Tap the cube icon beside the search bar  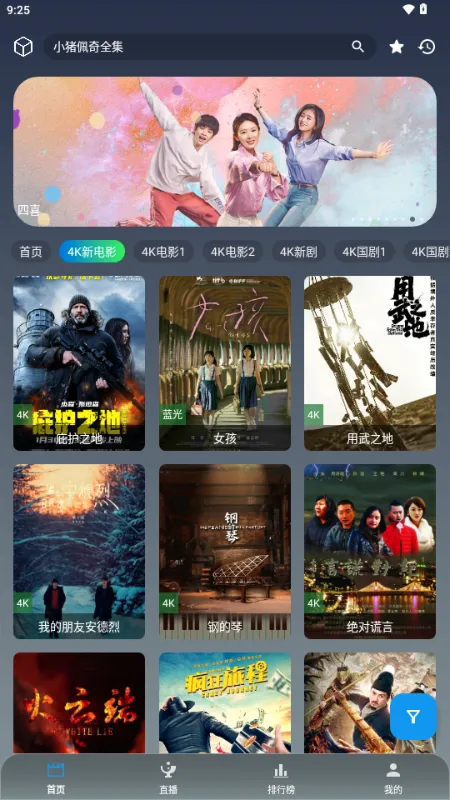23,47
